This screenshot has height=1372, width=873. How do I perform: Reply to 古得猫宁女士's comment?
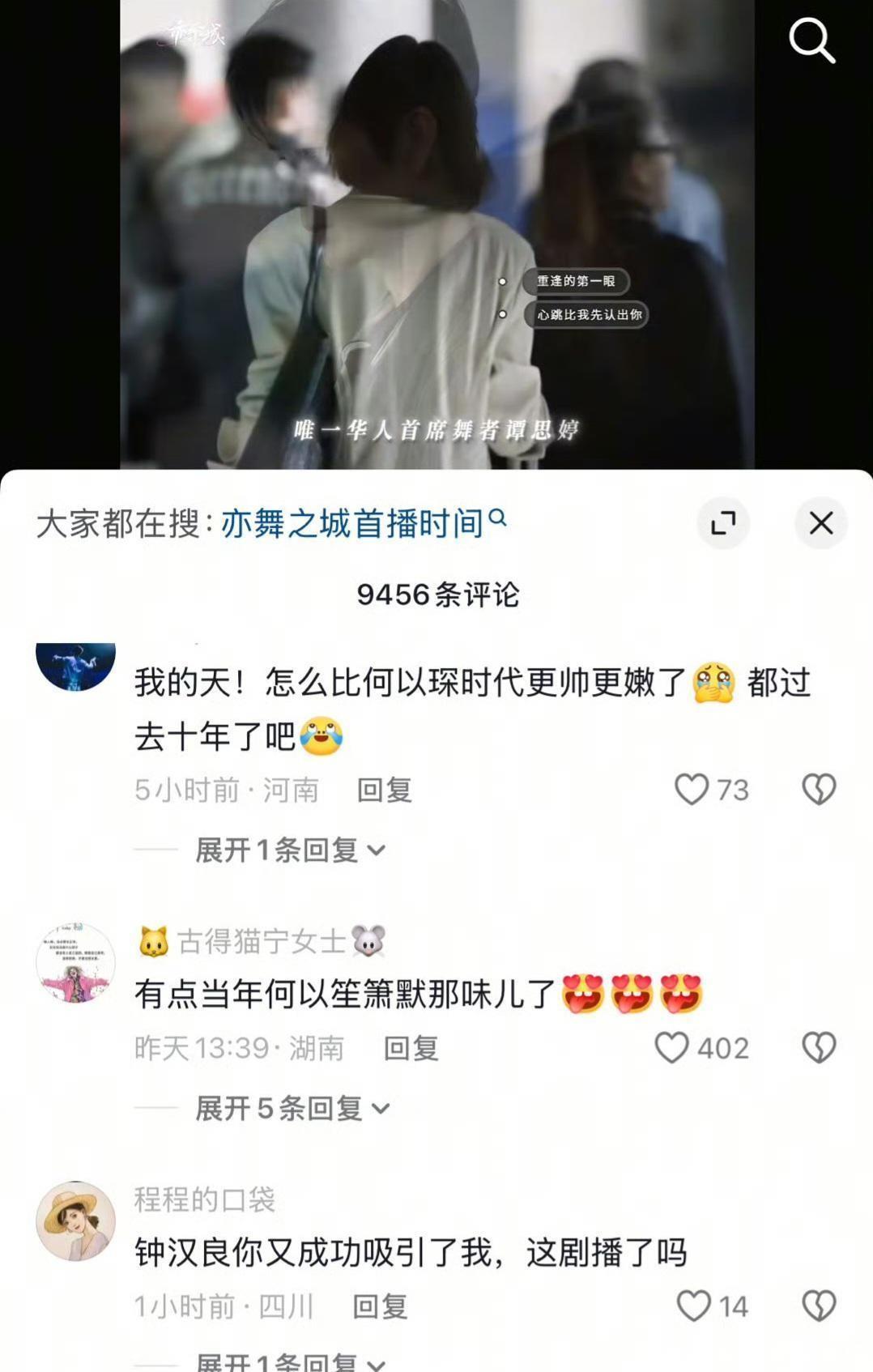tap(411, 1048)
